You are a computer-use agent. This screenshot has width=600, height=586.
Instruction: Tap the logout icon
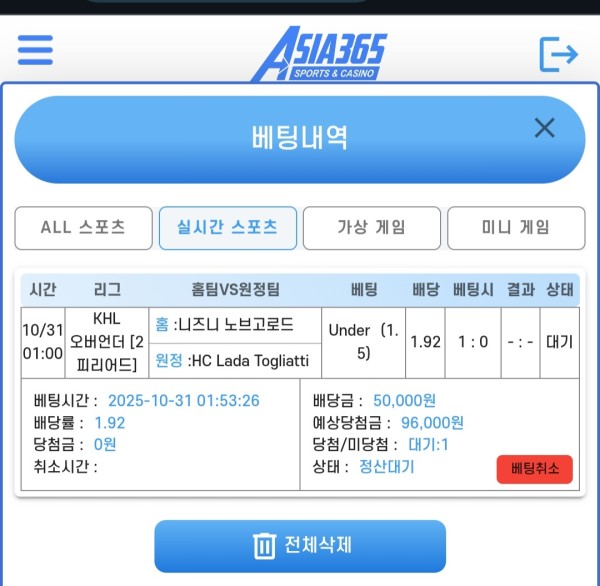(x=558, y=54)
